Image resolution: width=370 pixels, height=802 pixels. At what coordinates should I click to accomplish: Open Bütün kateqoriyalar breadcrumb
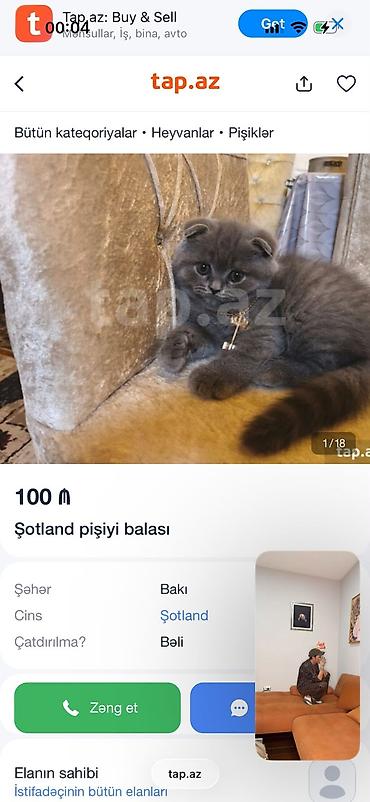click(75, 133)
